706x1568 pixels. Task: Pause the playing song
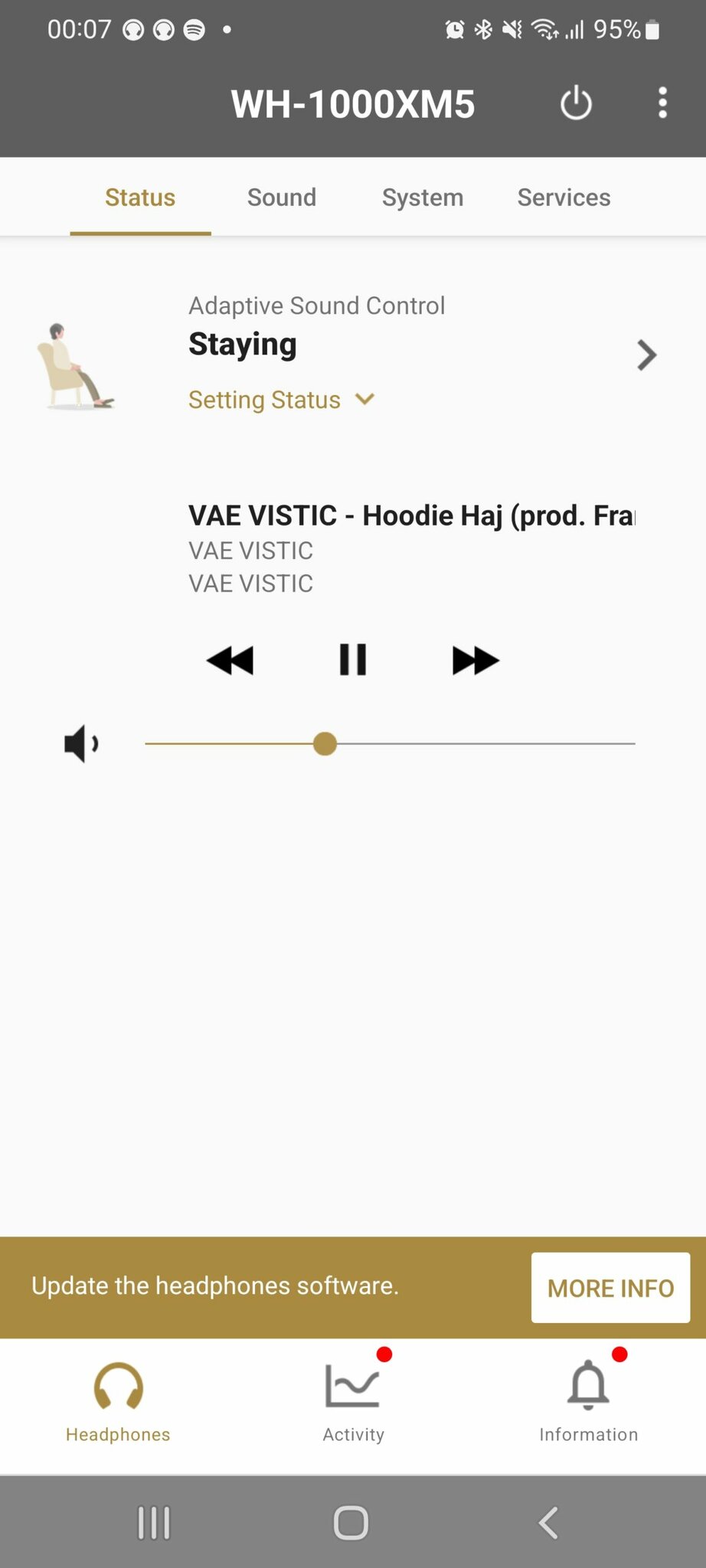click(353, 660)
